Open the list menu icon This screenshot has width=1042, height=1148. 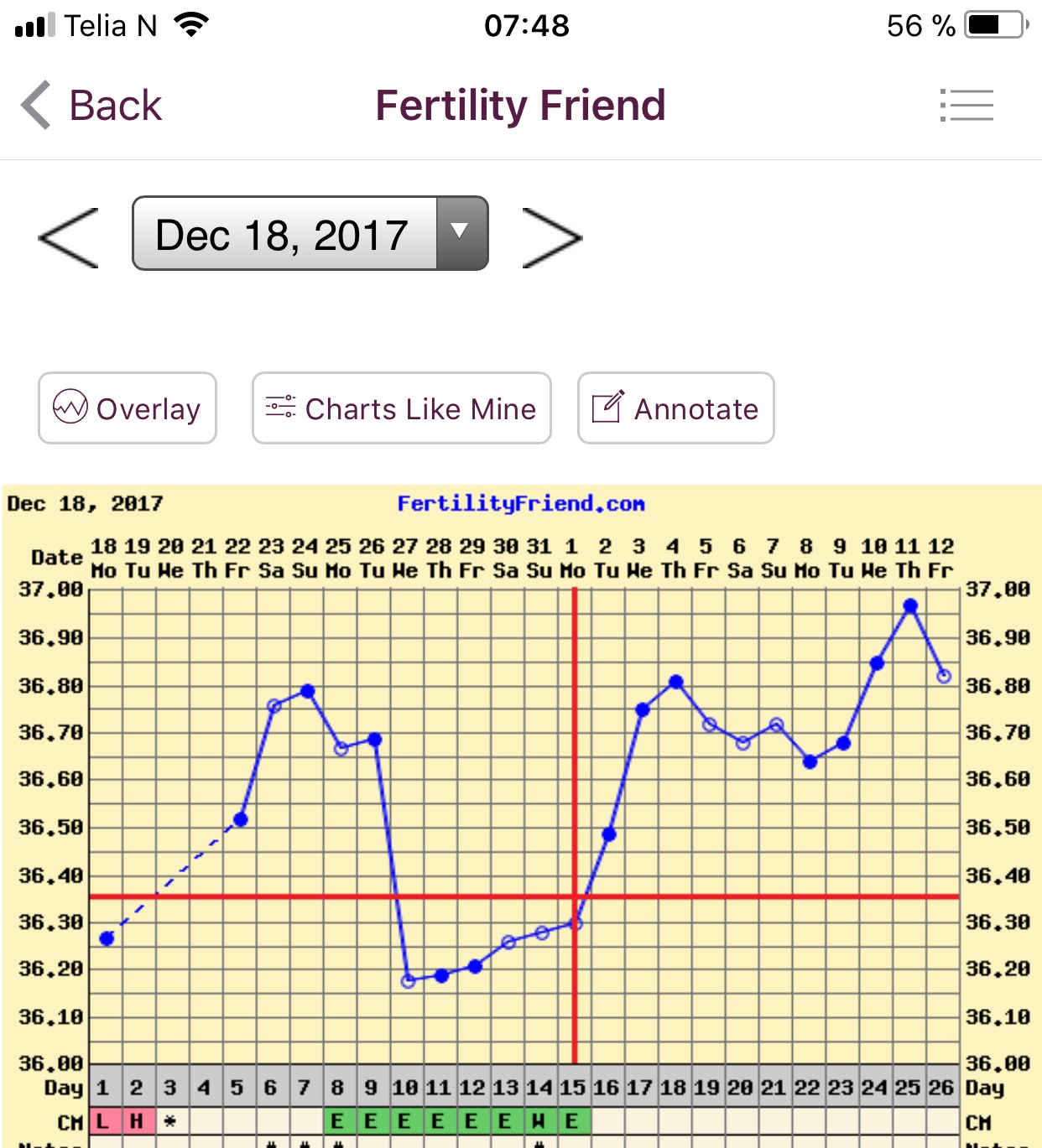coord(966,106)
